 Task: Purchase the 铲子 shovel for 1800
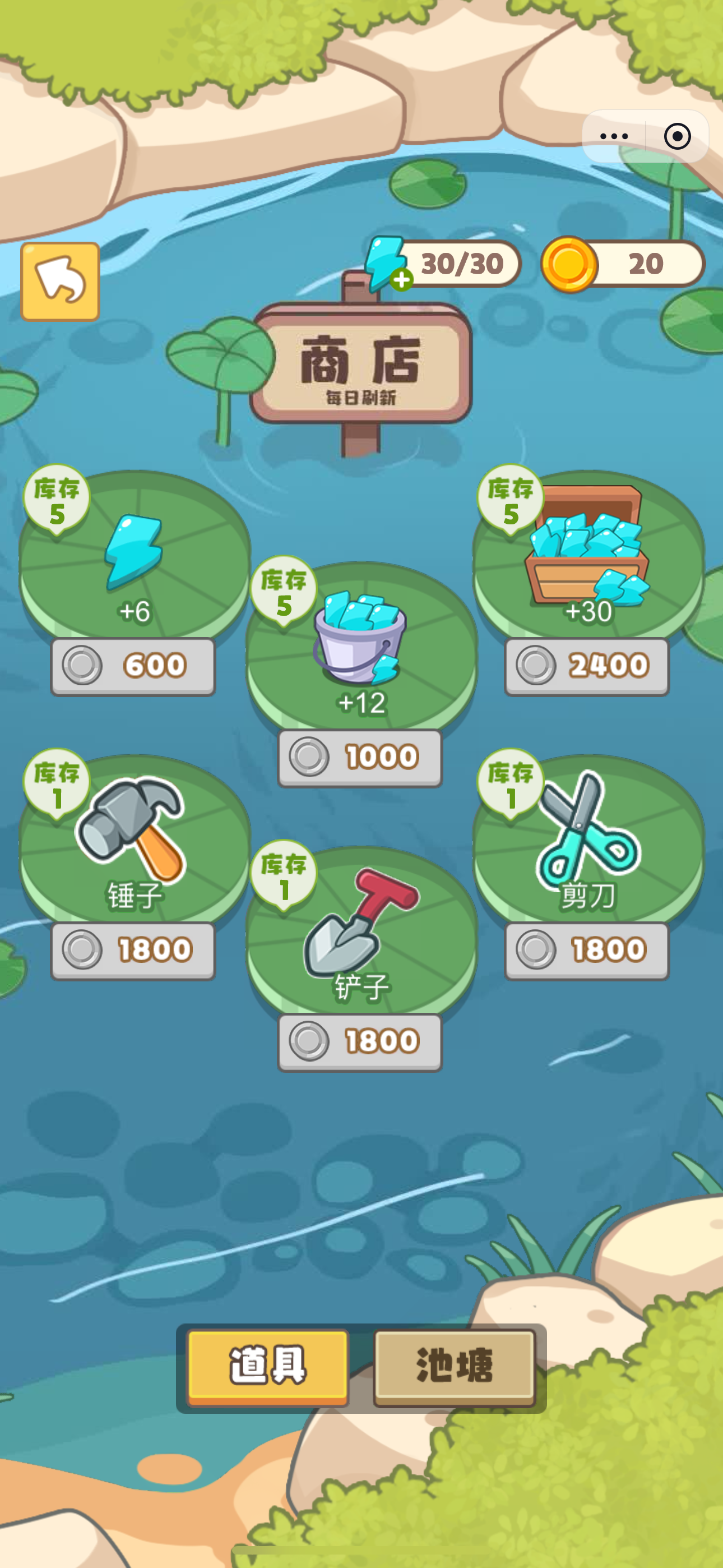pyautogui.click(x=360, y=1041)
